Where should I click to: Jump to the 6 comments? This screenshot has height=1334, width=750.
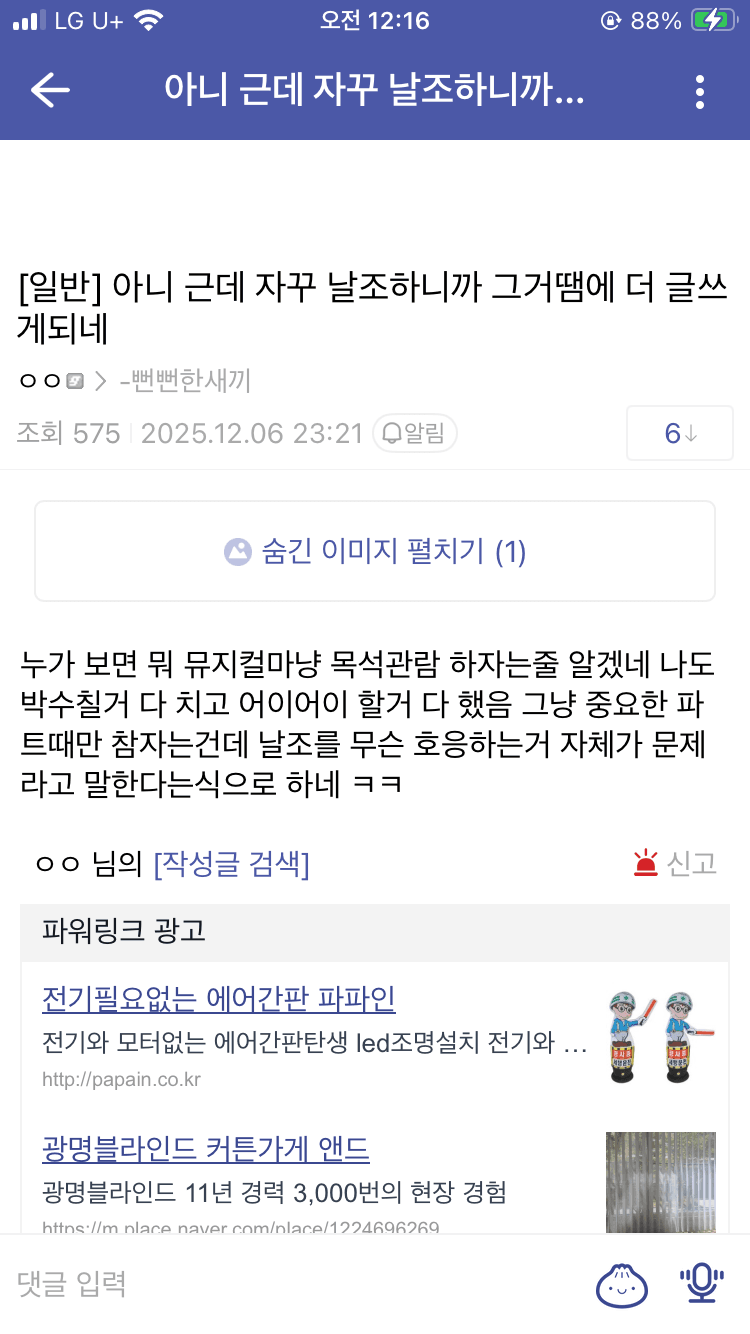point(680,433)
